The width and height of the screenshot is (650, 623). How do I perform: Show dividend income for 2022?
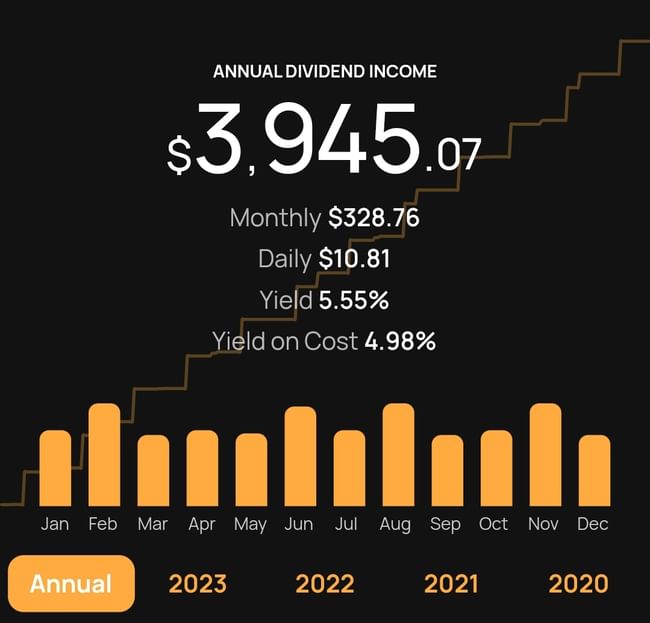pos(325,584)
